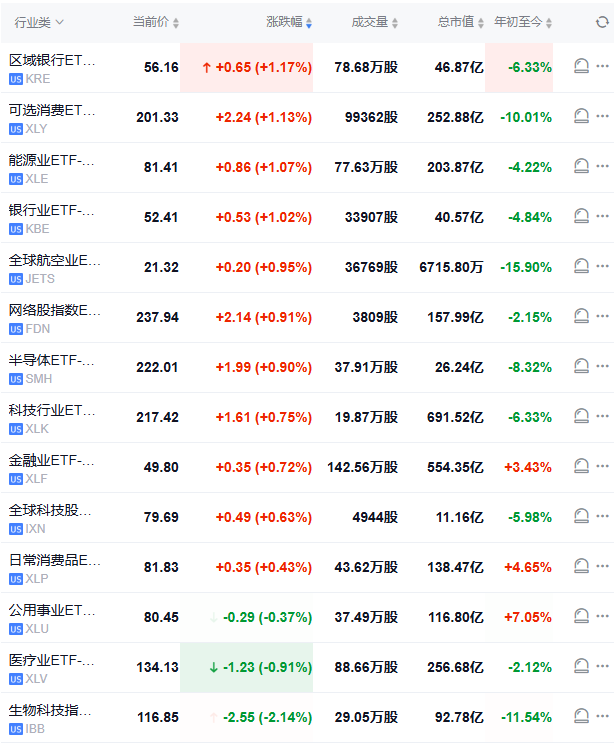This screenshot has height=747, width=614.
Task: Open the JETS 全球航空业ETF row
Action: coord(54,268)
